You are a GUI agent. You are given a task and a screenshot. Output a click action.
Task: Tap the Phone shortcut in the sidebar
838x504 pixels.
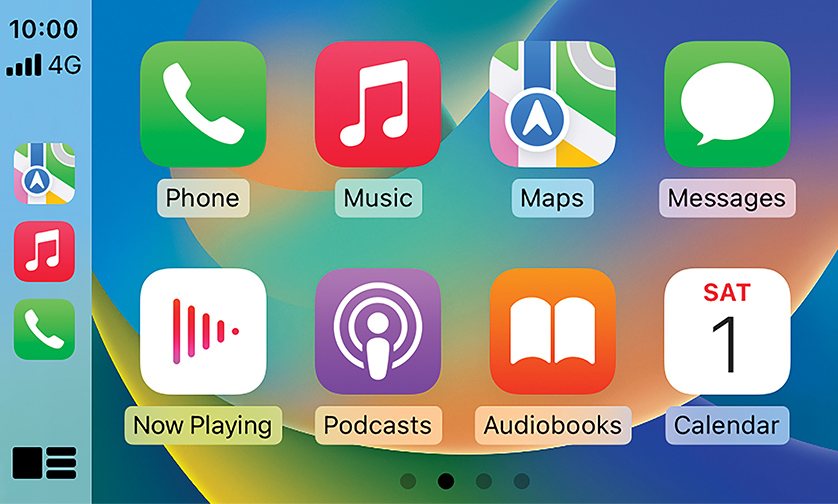[x=44, y=329]
